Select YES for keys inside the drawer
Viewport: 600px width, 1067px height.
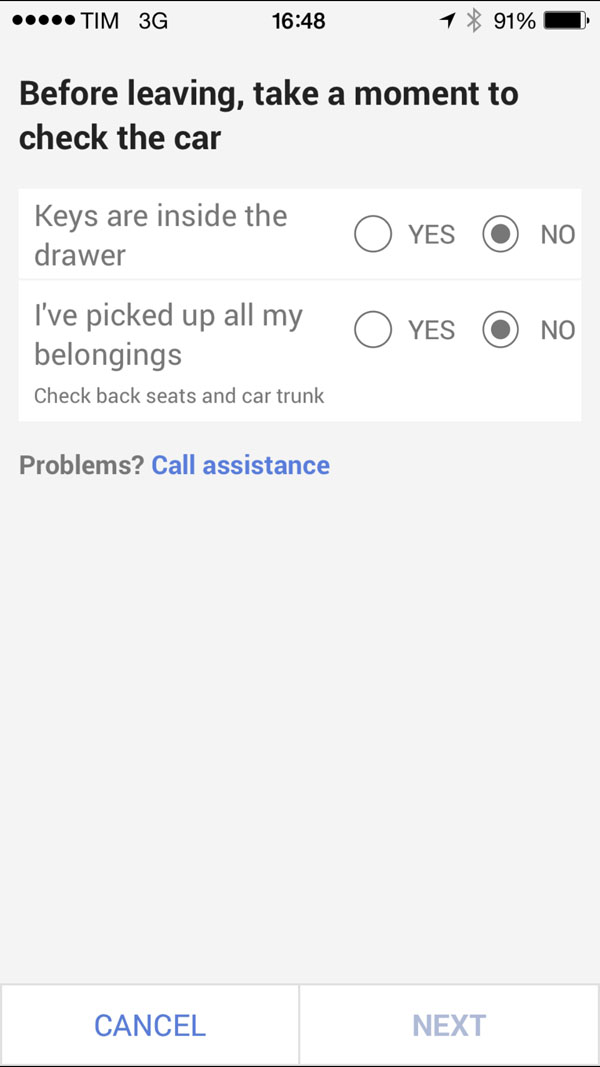[x=373, y=234]
